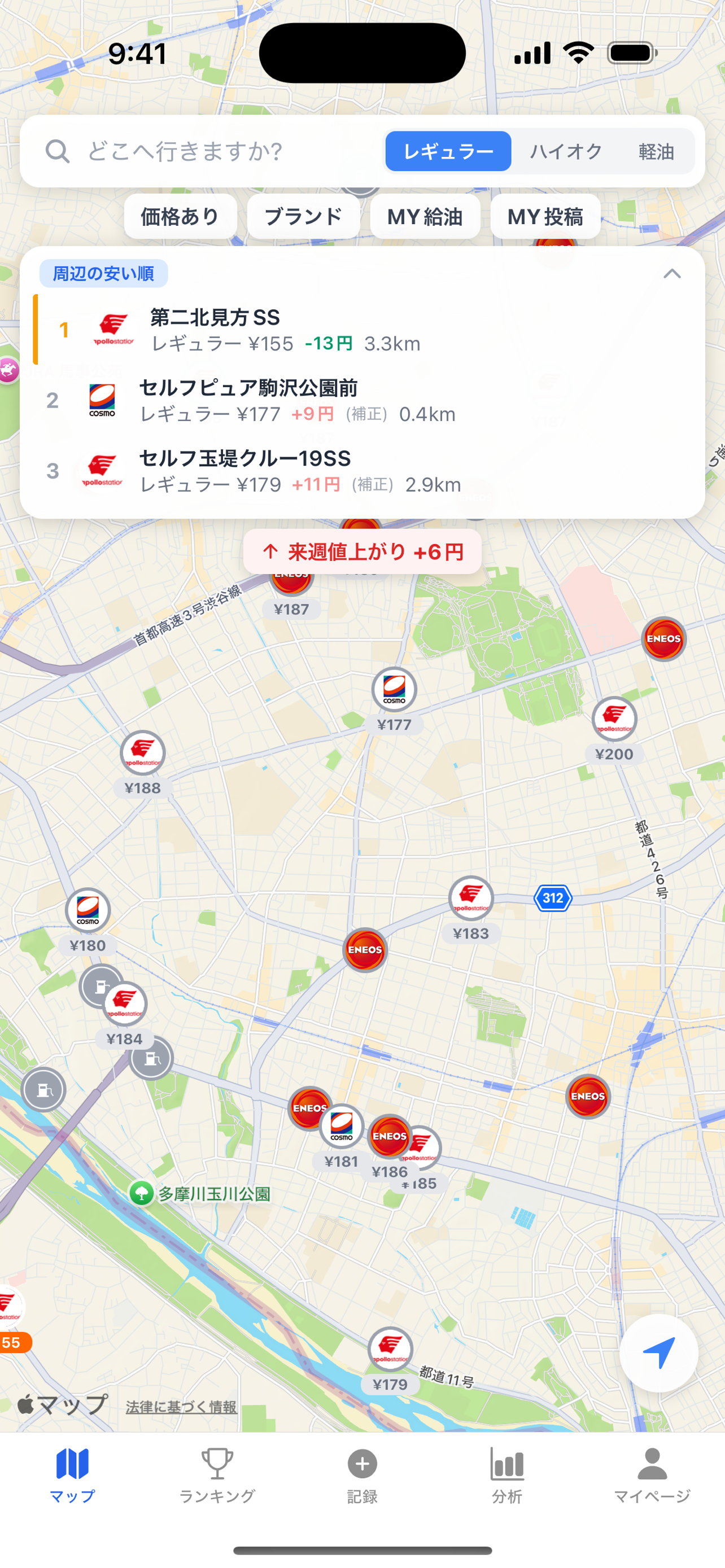Image resolution: width=725 pixels, height=1568 pixels.
Task: Open the 来週値上がり +6円 price alert banner
Action: 362,551
